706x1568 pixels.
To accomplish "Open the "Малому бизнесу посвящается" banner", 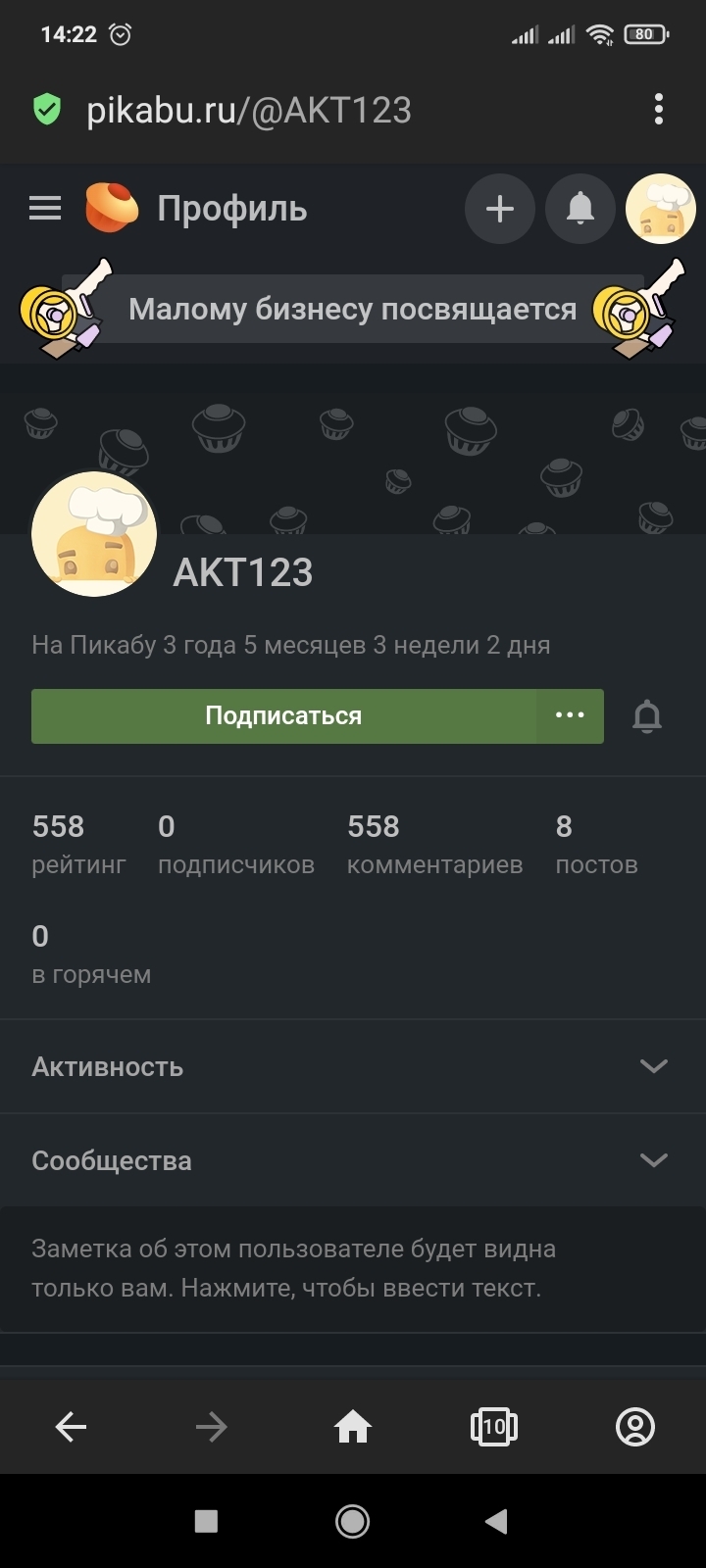I will point(353,310).
